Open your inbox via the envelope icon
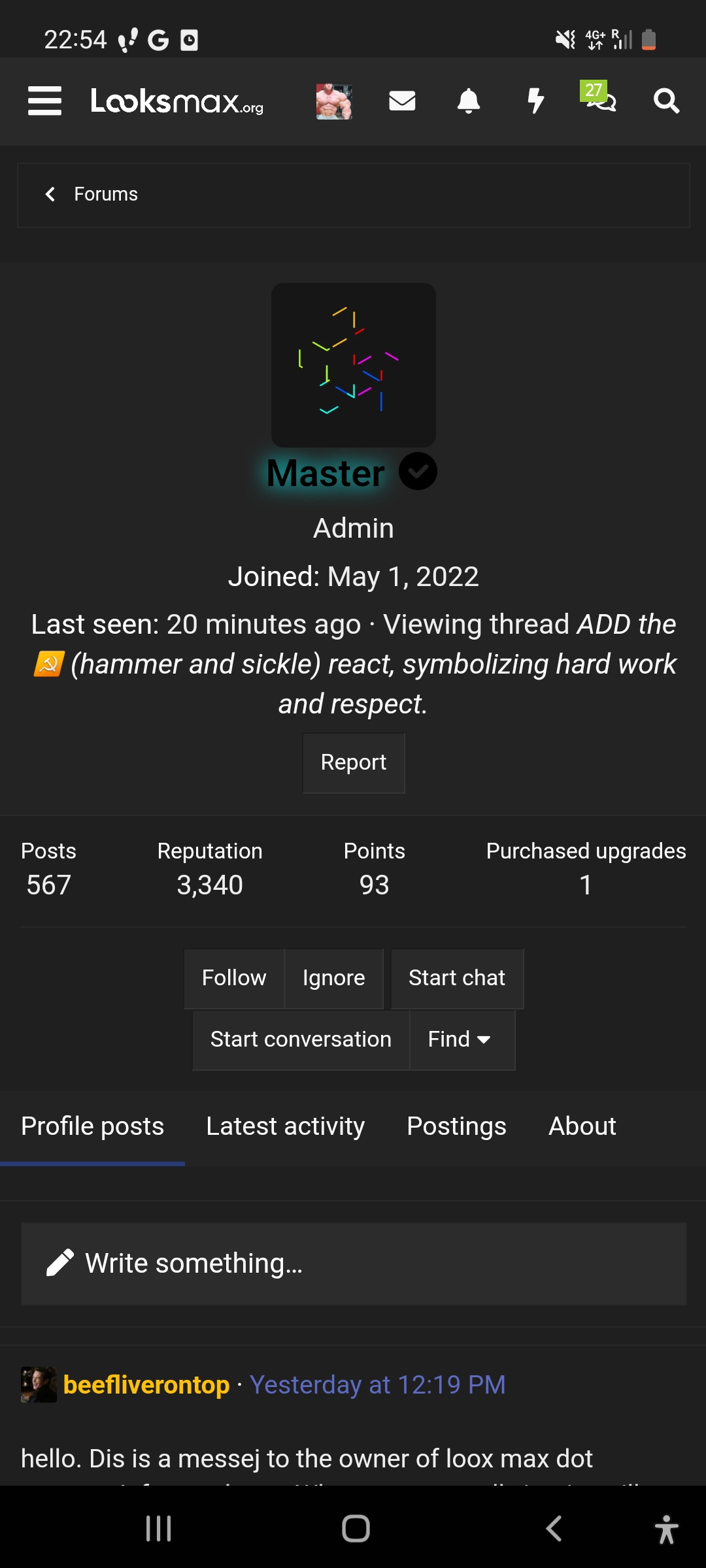706x1568 pixels. click(x=403, y=101)
